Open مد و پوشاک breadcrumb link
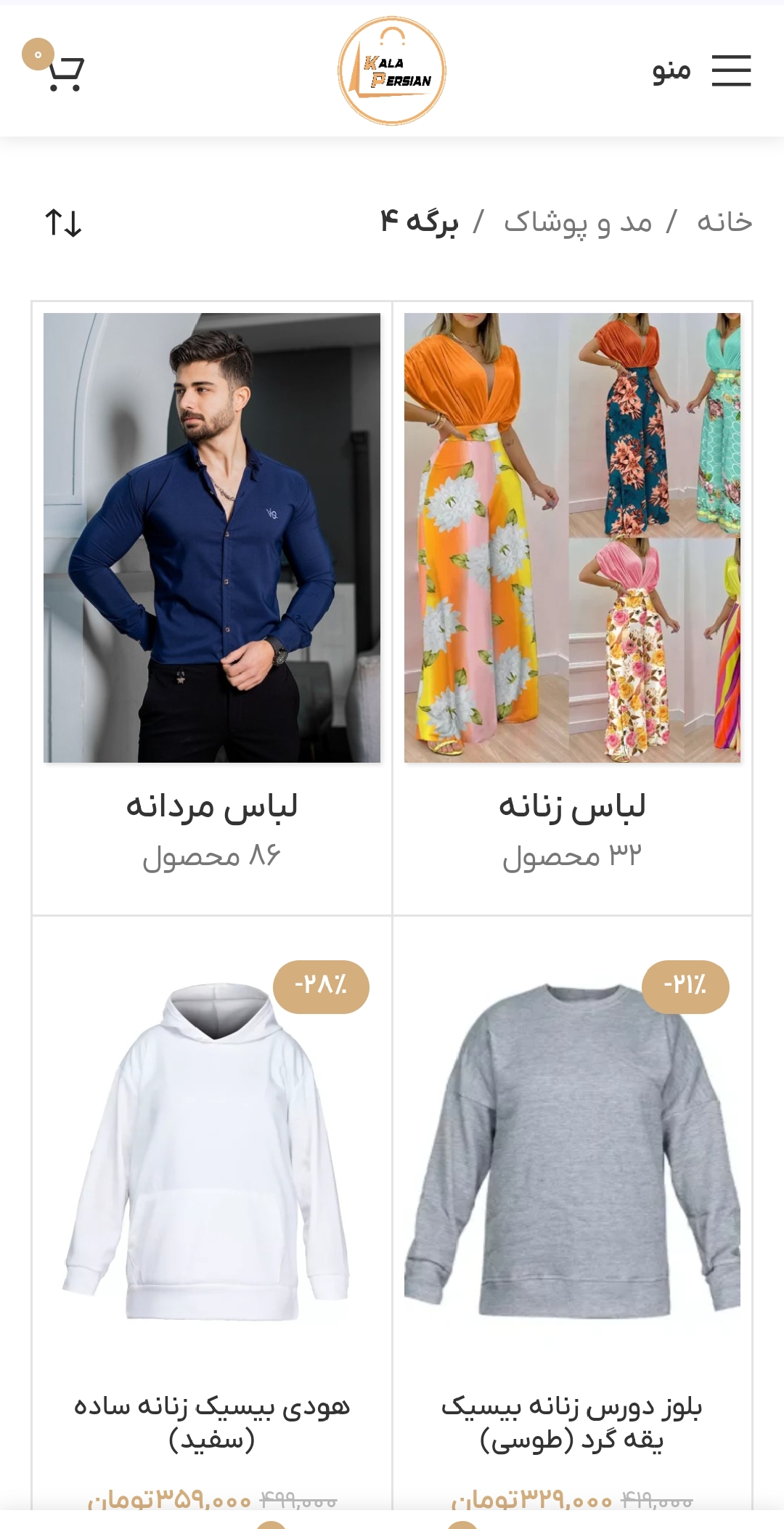Image resolution: width=784 pixels, height=1529 pixels. (578, 222)
